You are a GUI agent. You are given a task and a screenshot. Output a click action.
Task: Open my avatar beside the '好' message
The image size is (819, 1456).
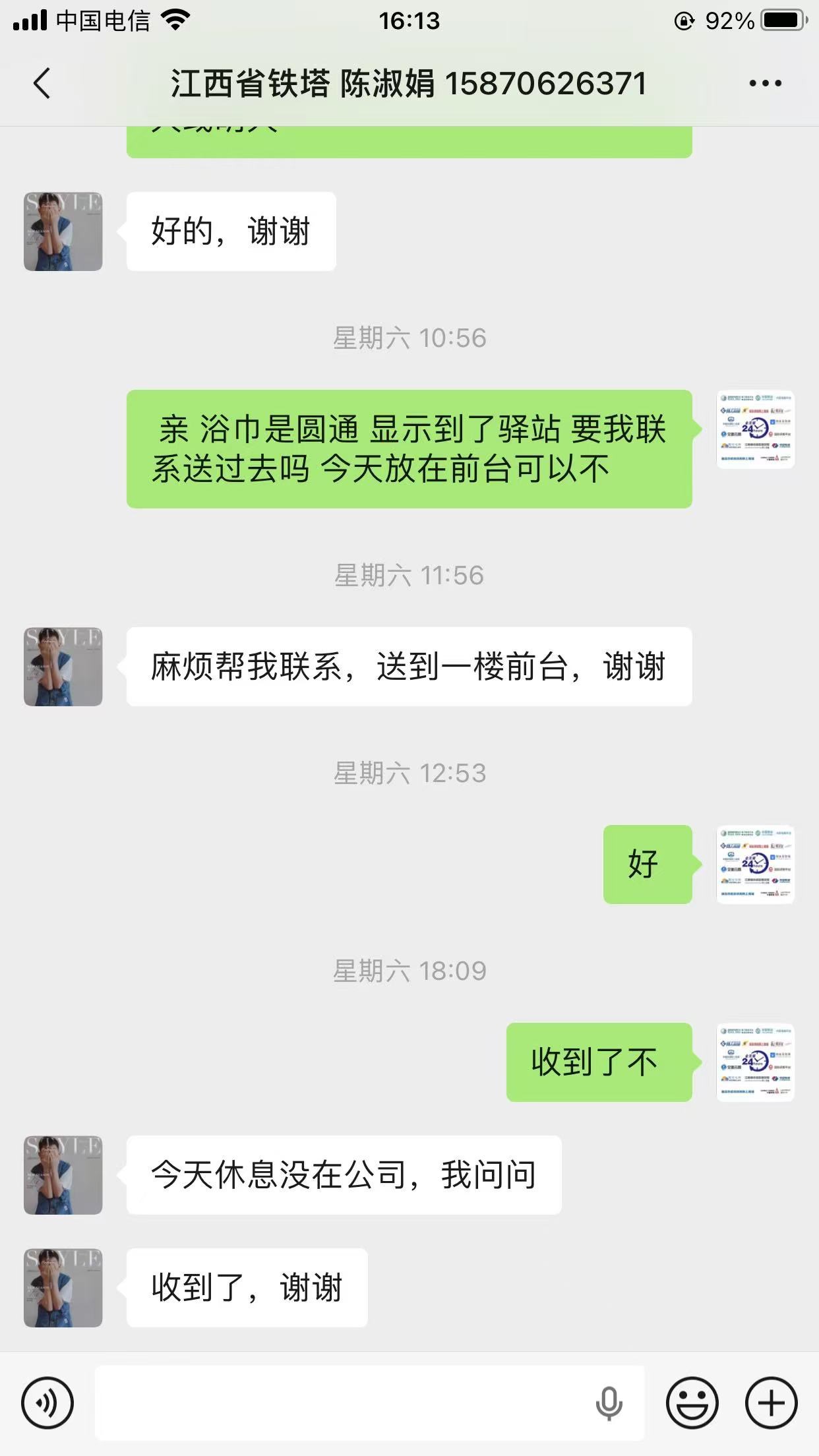tap(755, 864)
